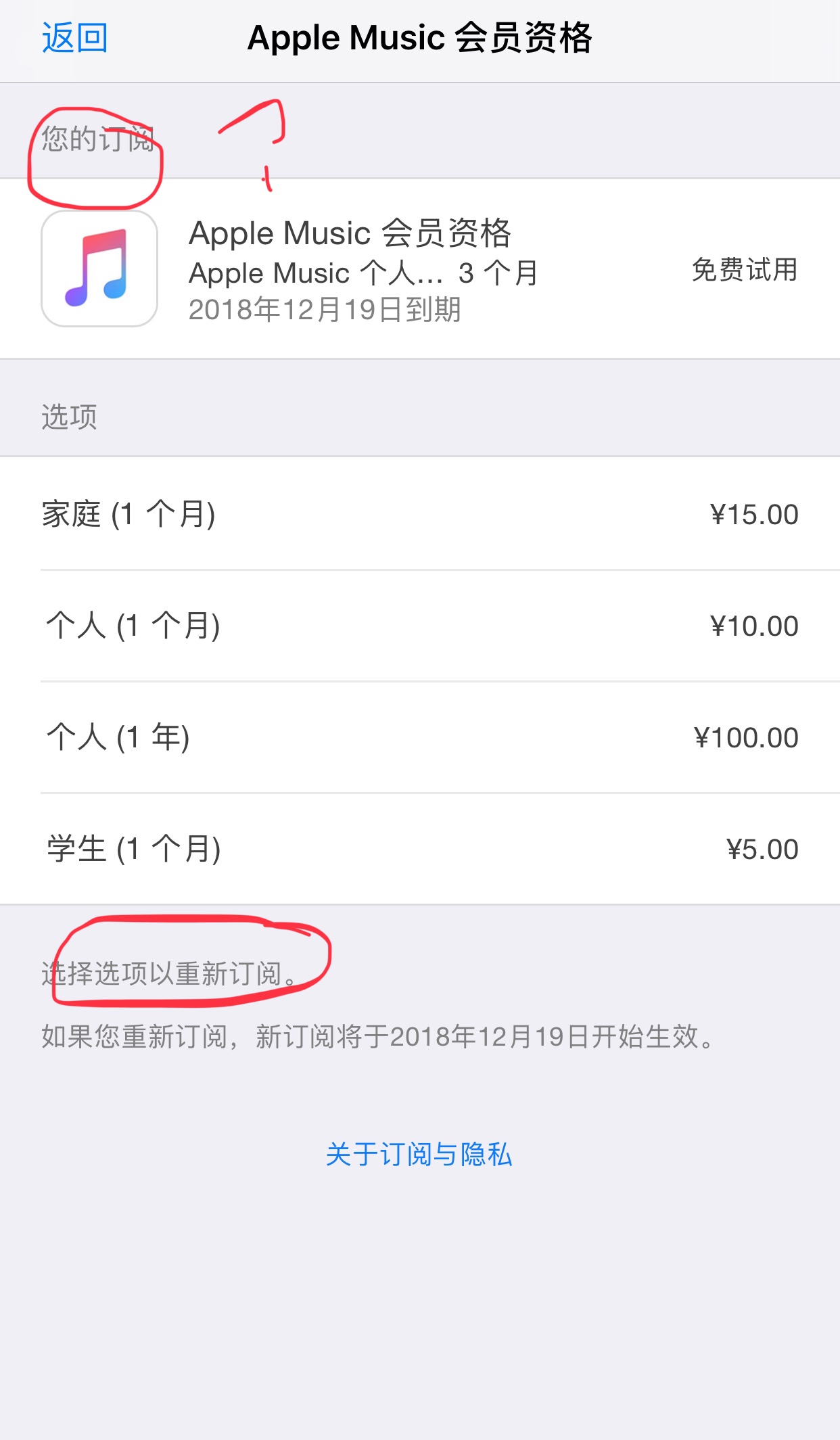Select the 家庭 (1 个月) plan
Screen dimensions: 840x1440
coord(419,514)
